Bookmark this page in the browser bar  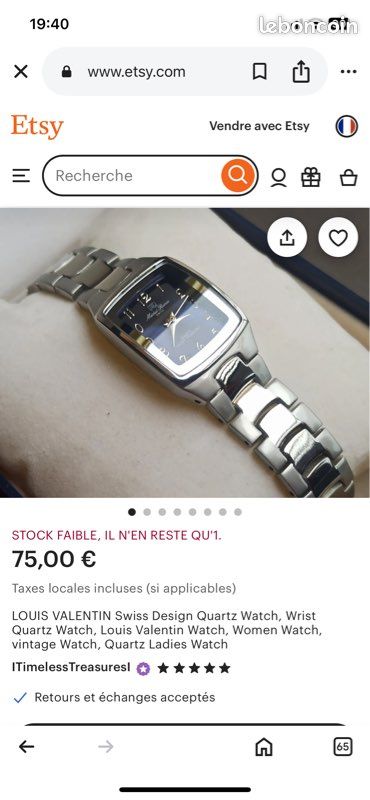tap(260, 71)
